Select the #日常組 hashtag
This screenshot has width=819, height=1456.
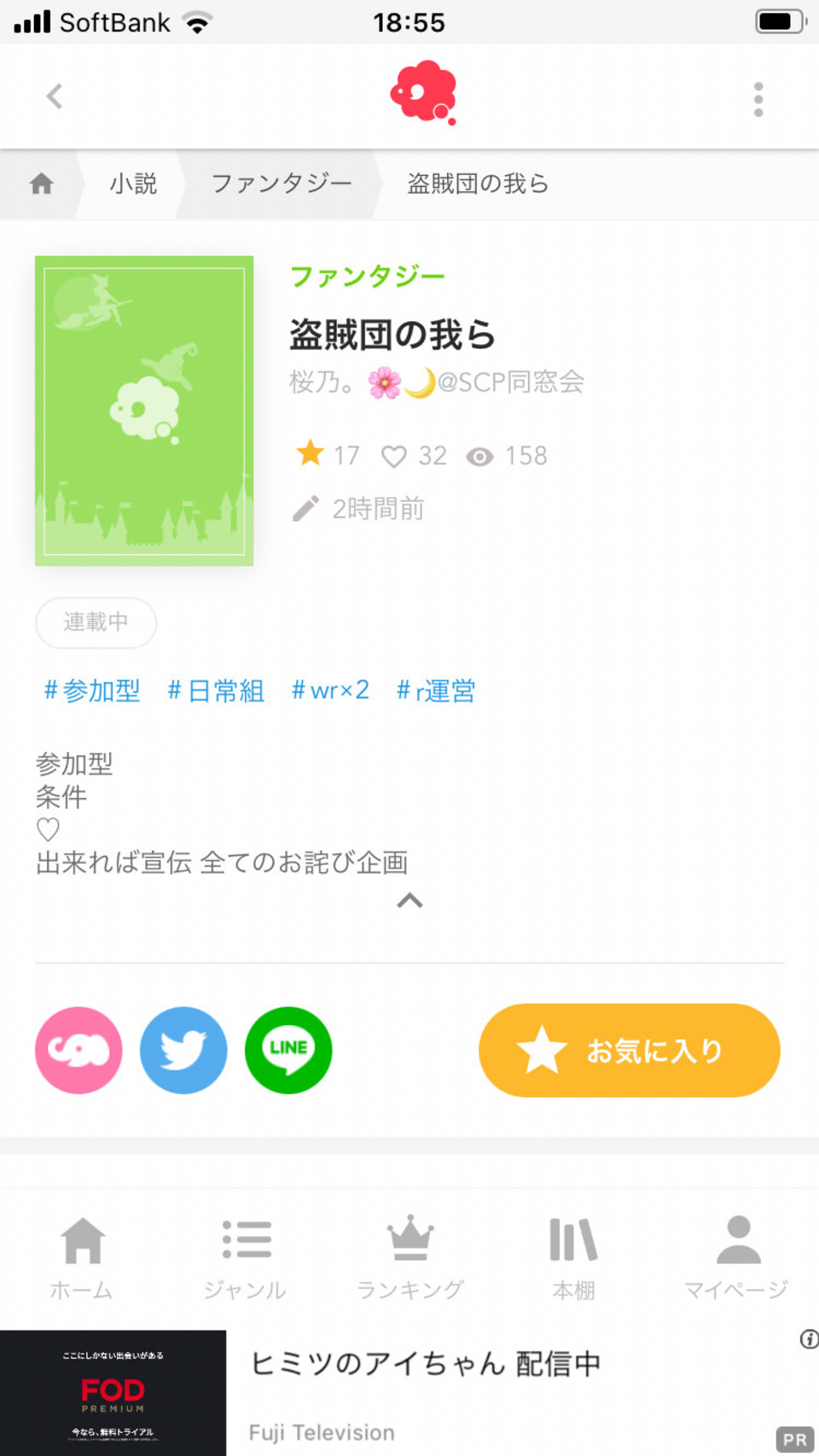[216, 690]
